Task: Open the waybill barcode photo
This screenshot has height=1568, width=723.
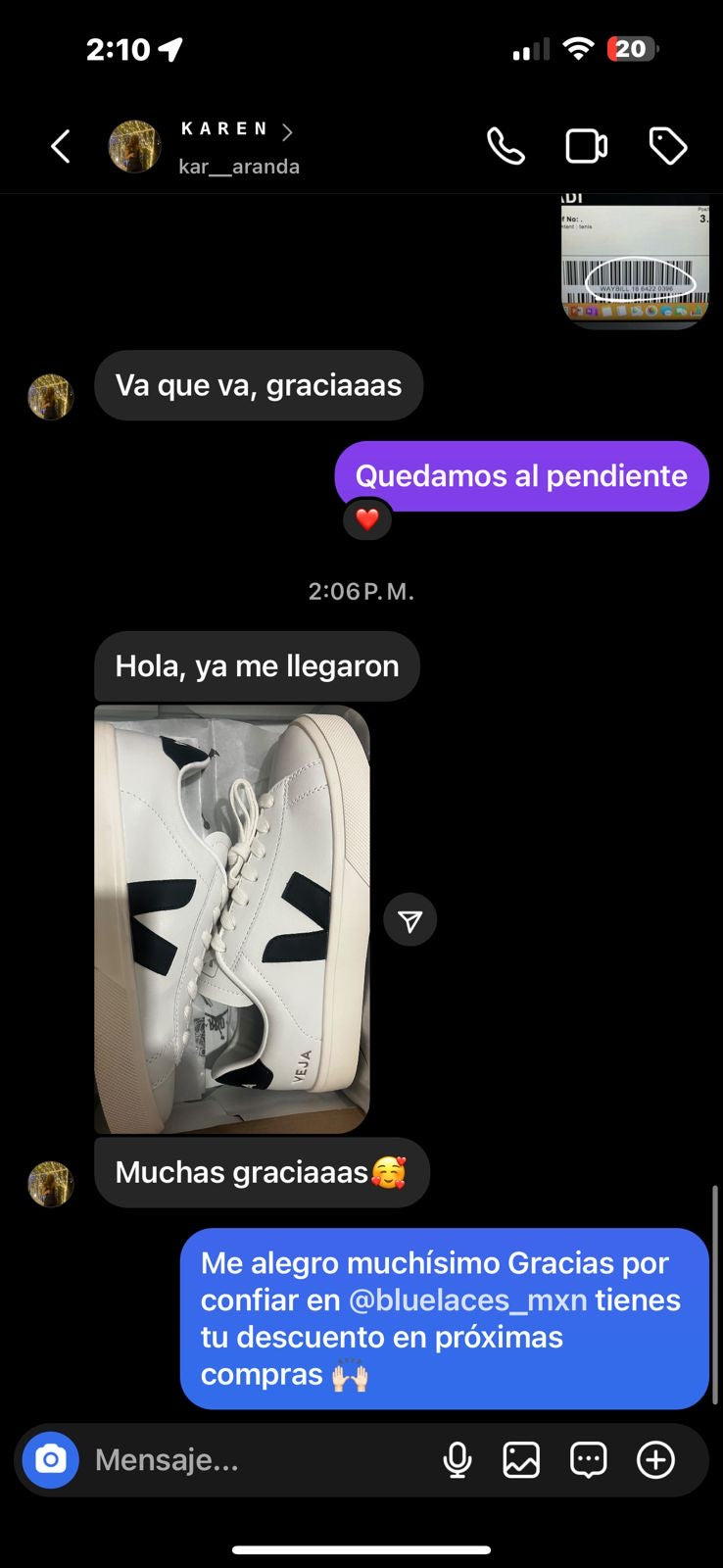Action: (635, 259)
